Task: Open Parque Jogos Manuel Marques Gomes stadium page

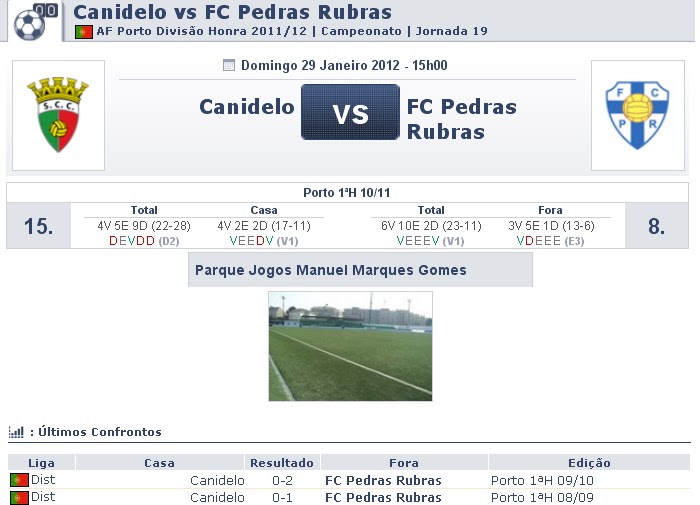Action: (x=330, y=270)
